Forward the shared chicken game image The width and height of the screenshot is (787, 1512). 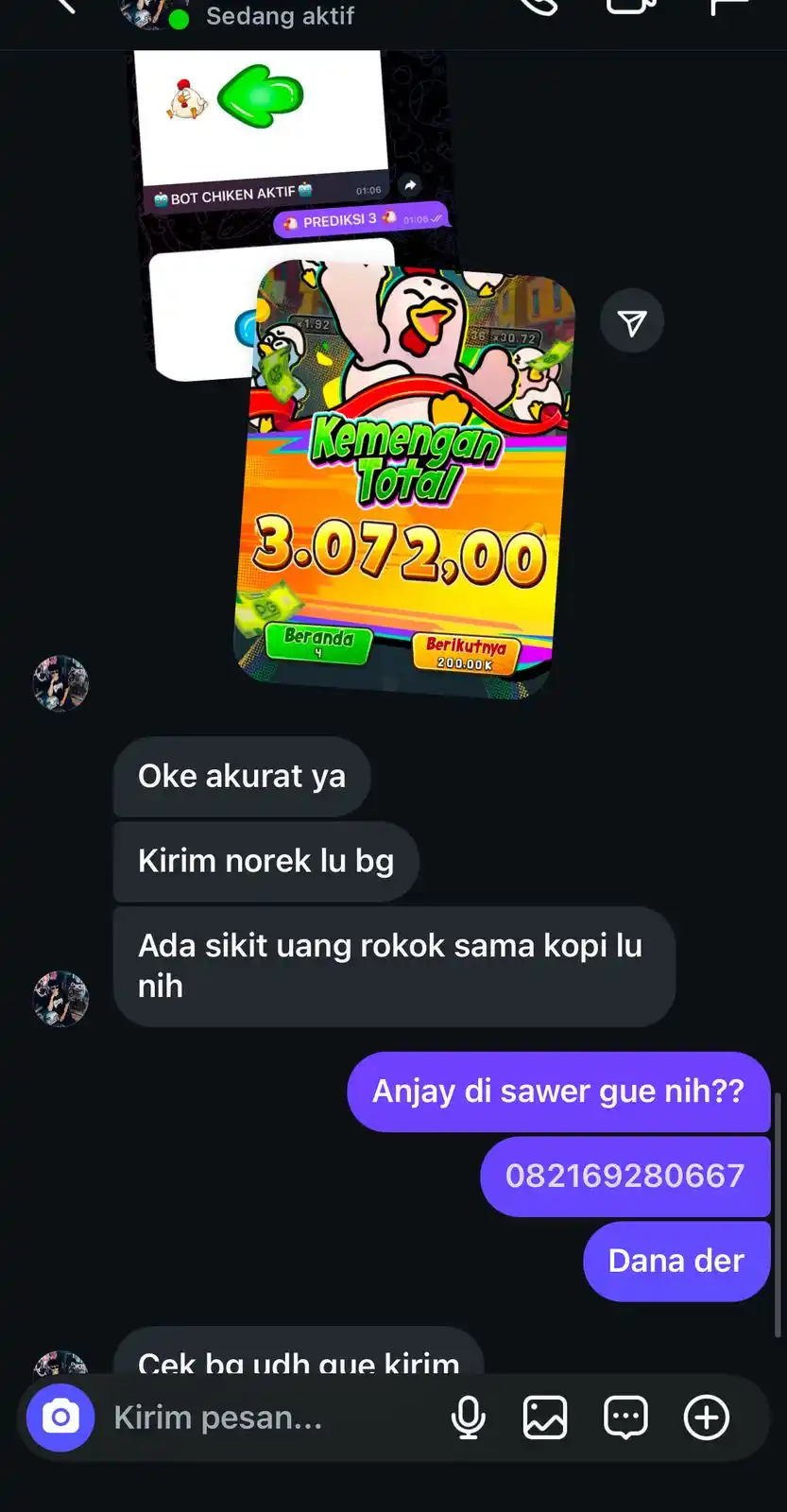[632, 321]
